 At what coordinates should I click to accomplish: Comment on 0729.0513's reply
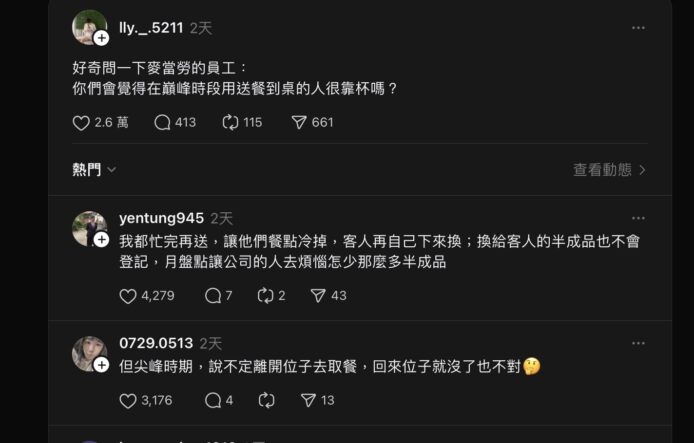(x=212, y=400)
